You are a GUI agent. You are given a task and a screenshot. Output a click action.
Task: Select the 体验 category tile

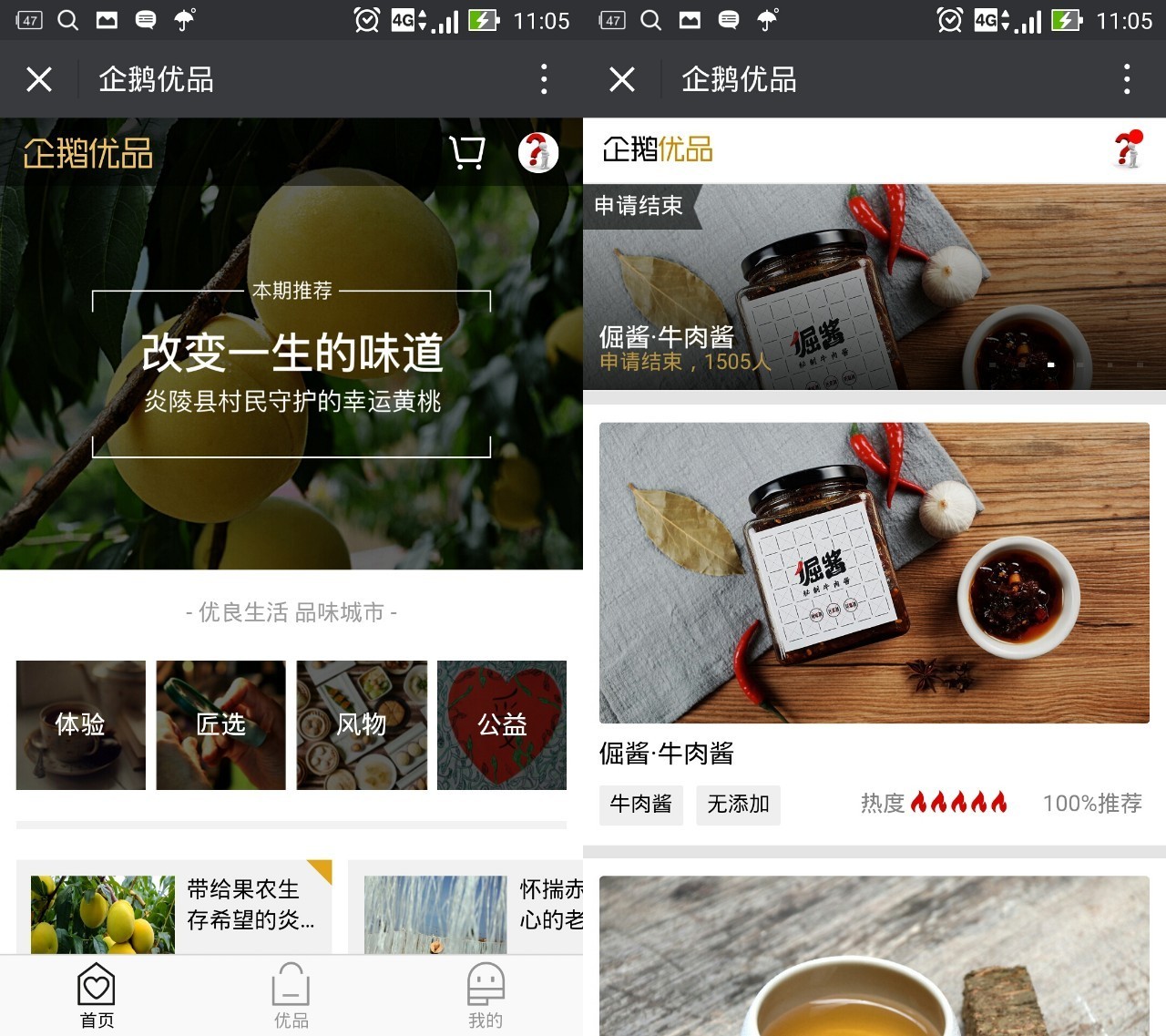[x=80, y=724]
